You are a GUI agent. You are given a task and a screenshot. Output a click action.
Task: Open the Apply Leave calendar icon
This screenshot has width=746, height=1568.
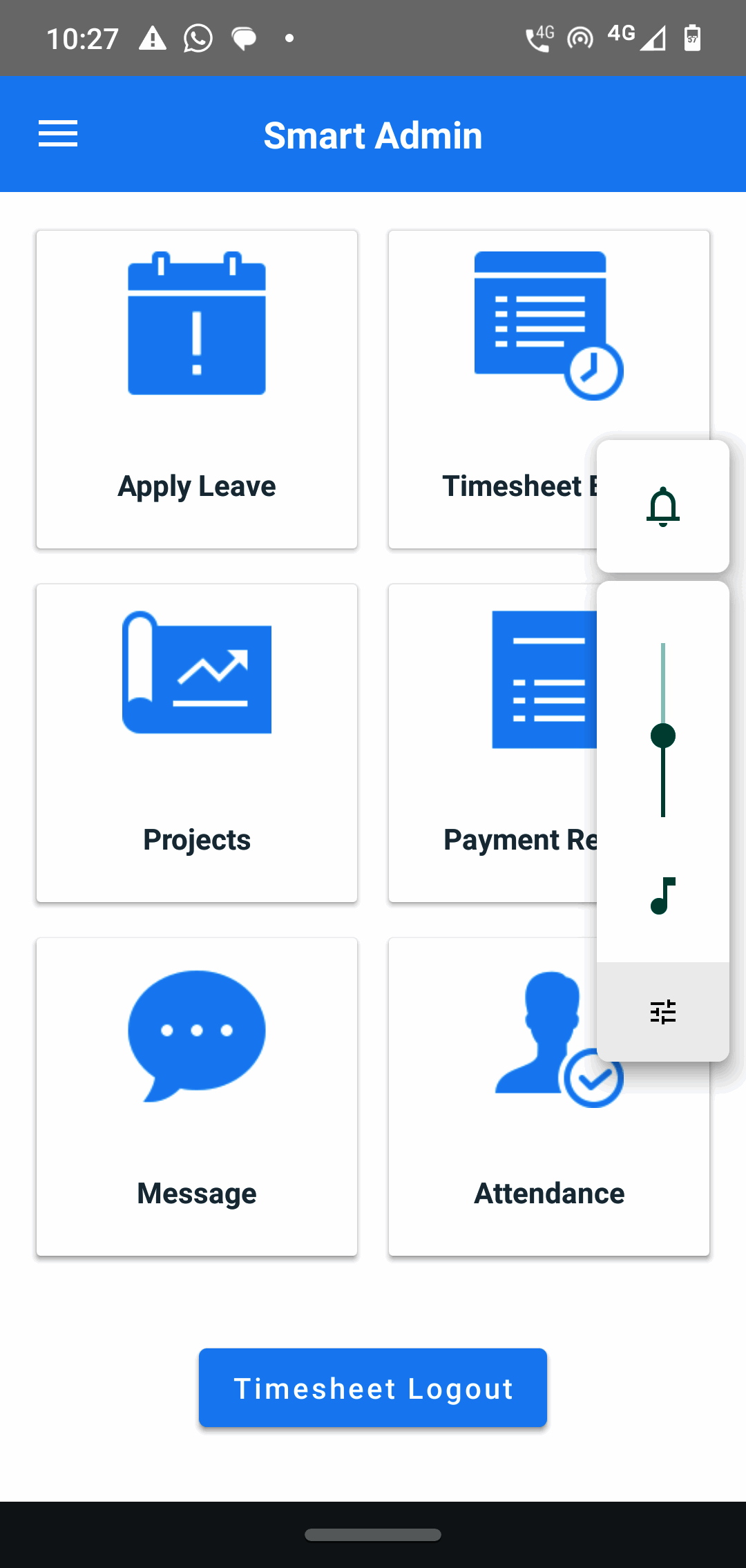click(x=197, y=326)
